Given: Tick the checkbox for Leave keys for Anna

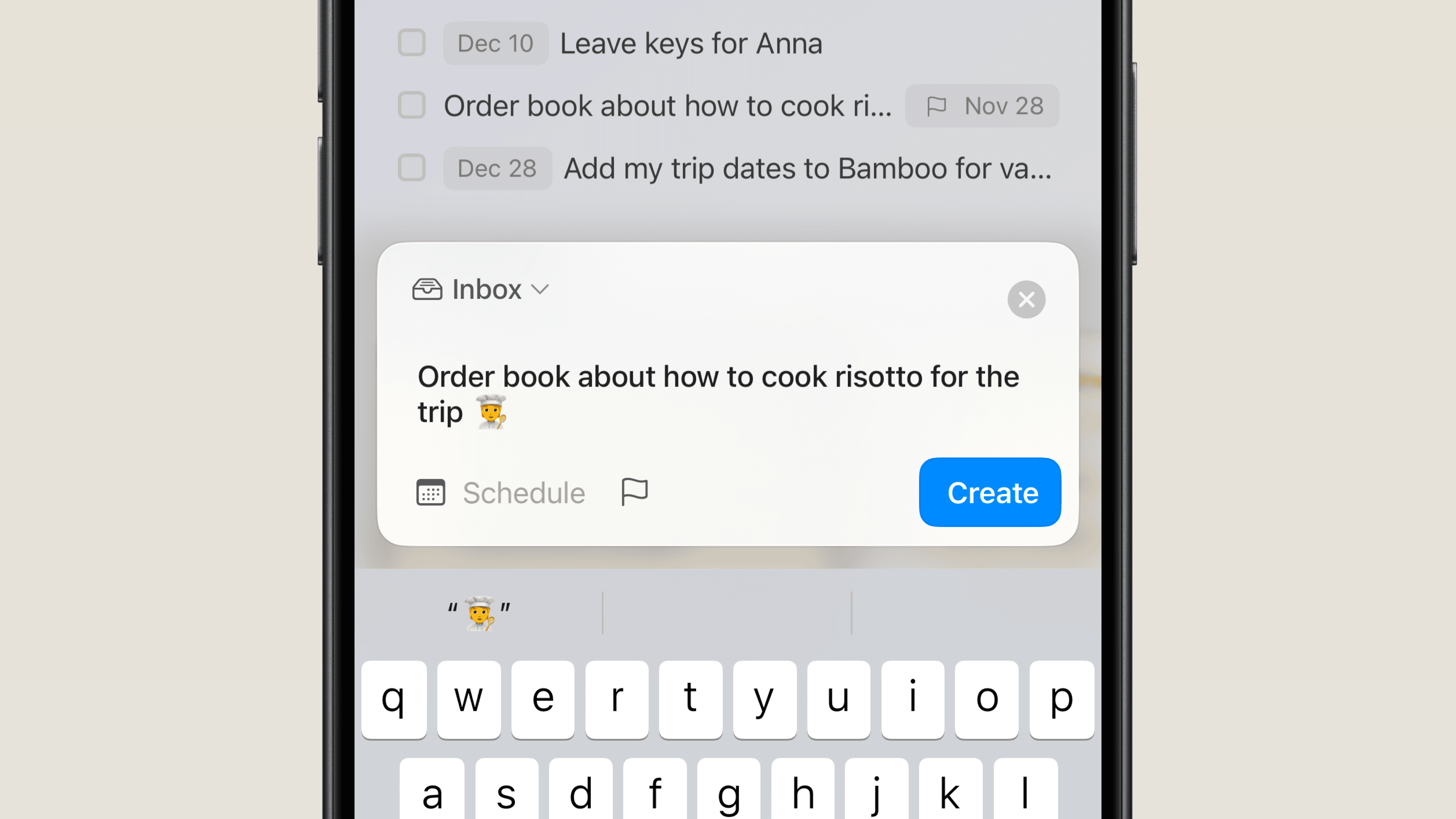Looking at the screenshot, I should (x=411, y=43).
